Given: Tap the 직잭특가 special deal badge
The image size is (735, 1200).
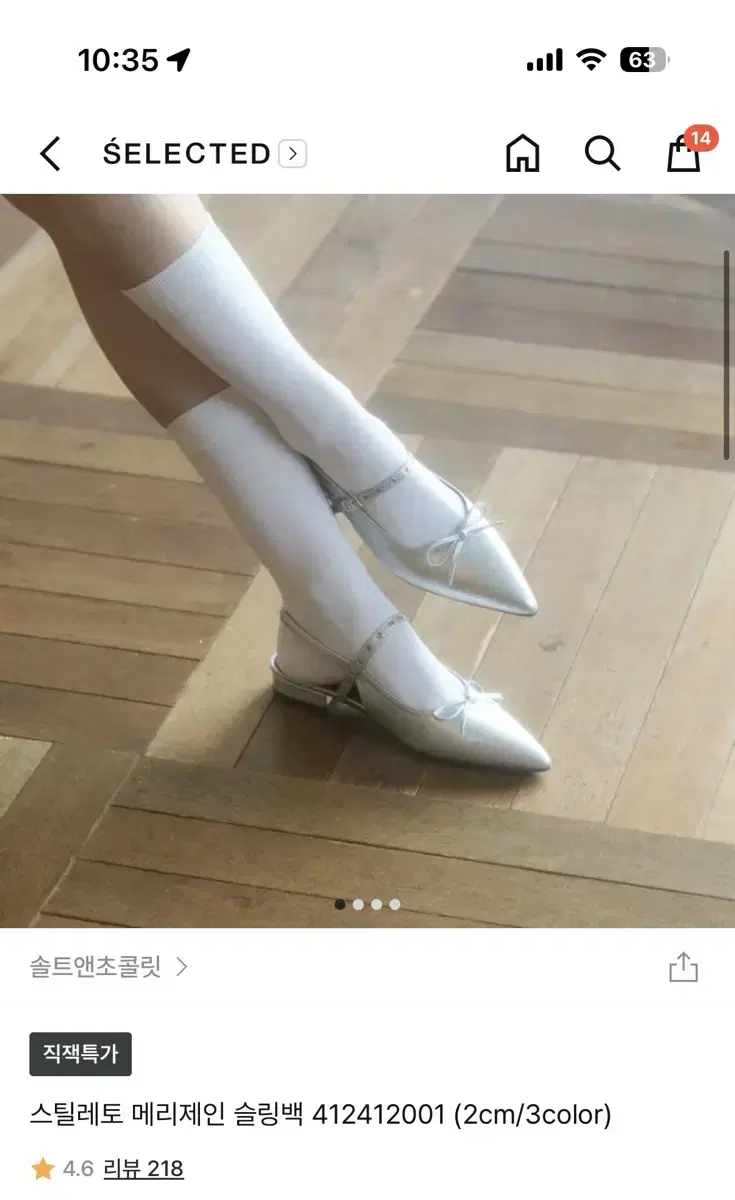Looking at the screenshot, I should coord(80,1052).
